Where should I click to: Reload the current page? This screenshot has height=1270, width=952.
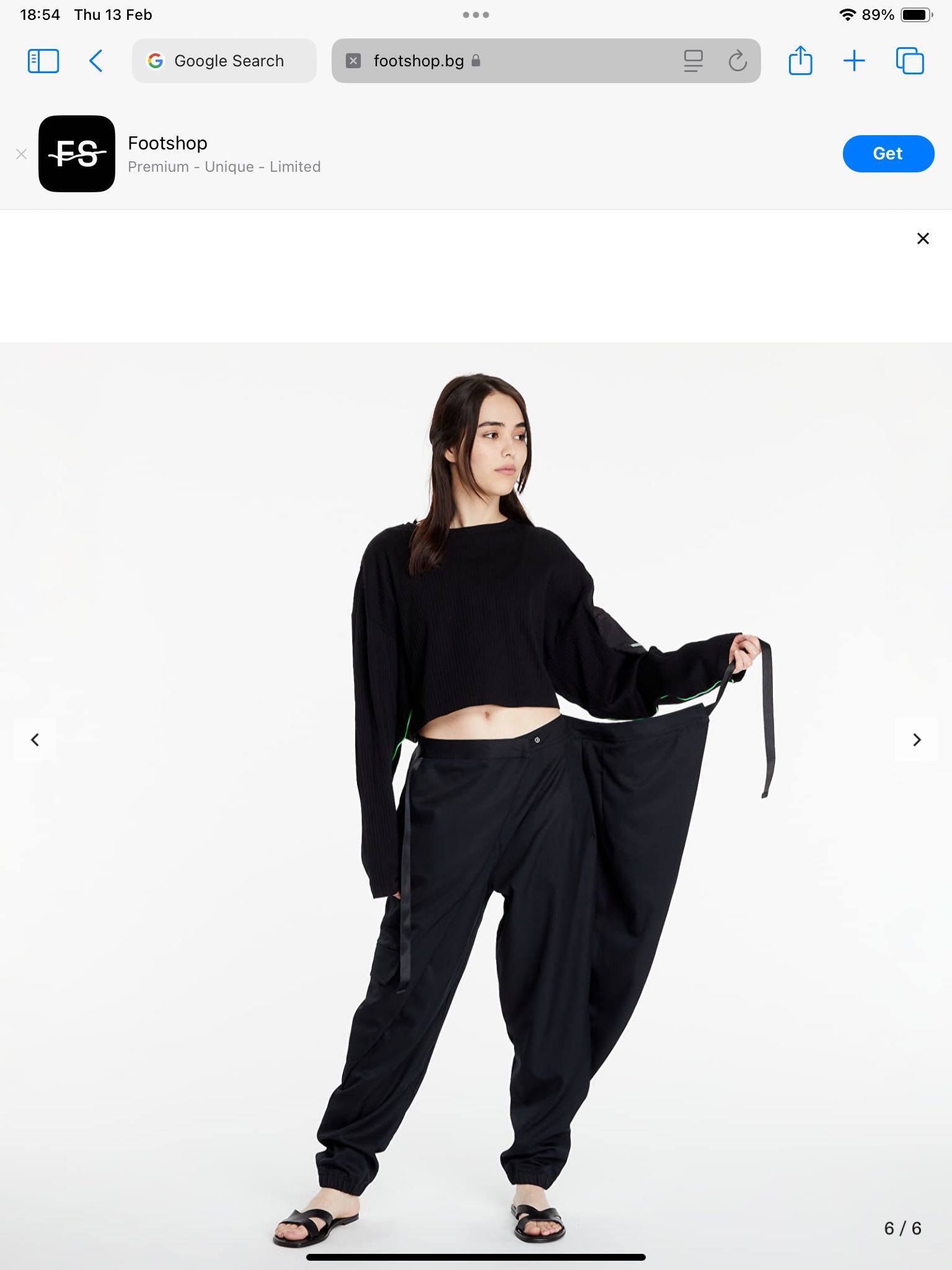pyautogui.click(x=738, y=61)
